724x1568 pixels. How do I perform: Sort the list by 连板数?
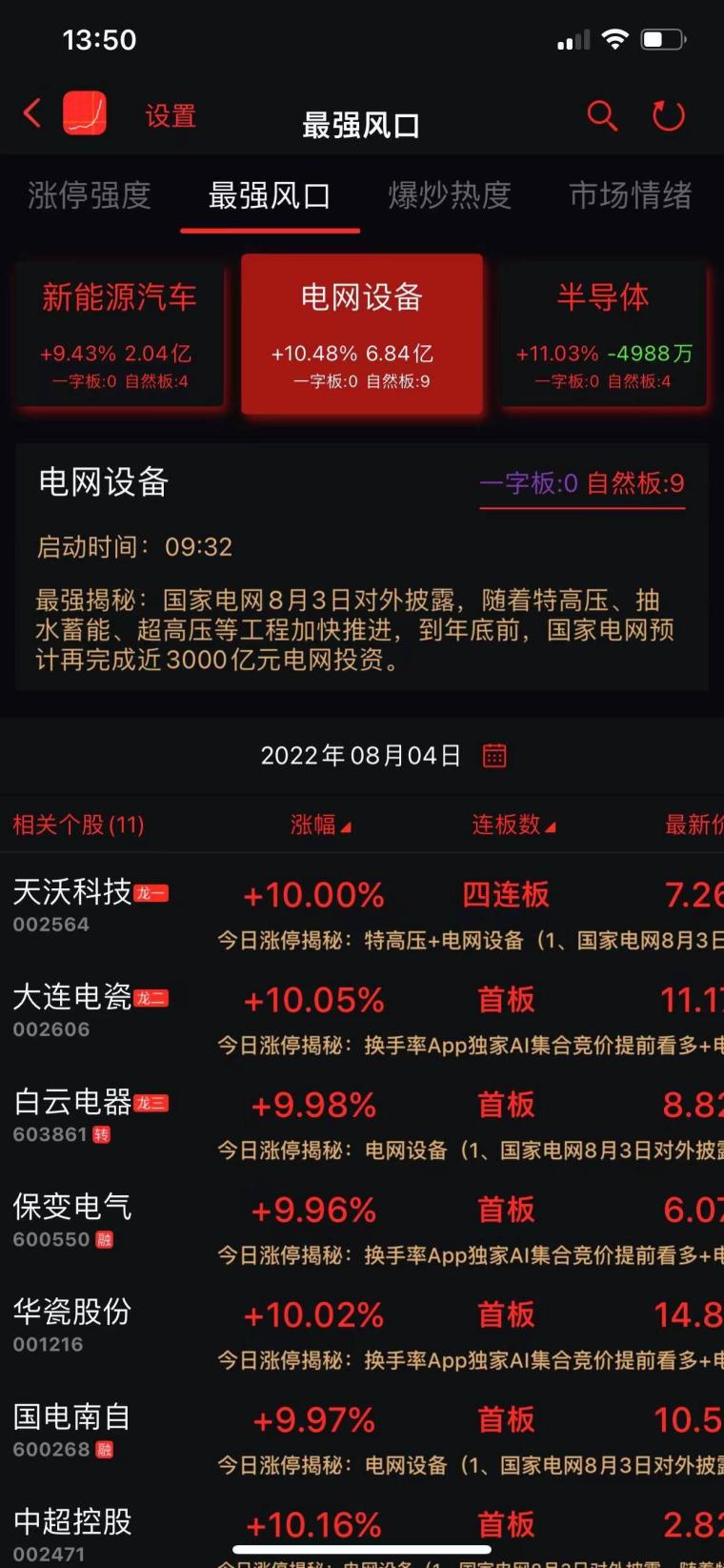coord(513,825)
